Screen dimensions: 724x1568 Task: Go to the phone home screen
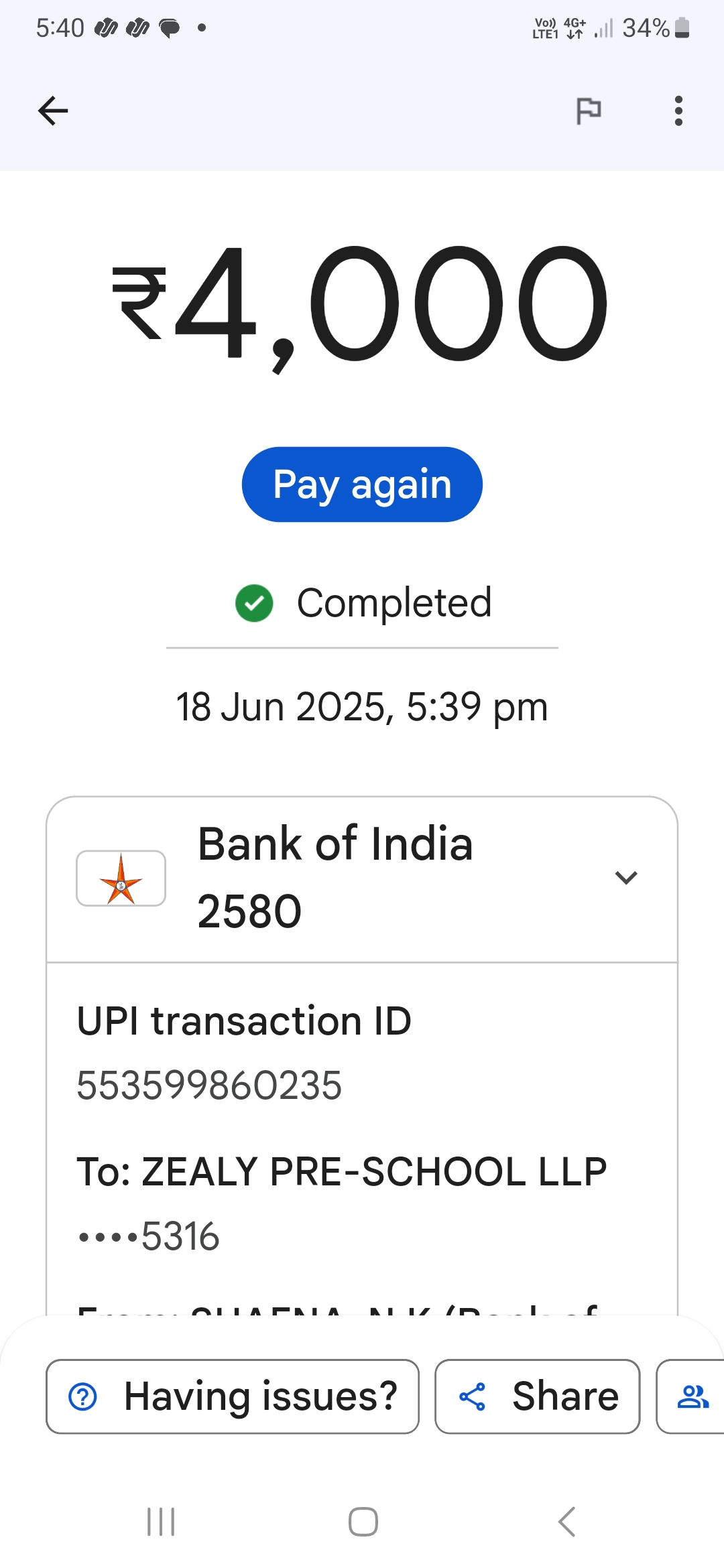click(x=363, y=1521)
